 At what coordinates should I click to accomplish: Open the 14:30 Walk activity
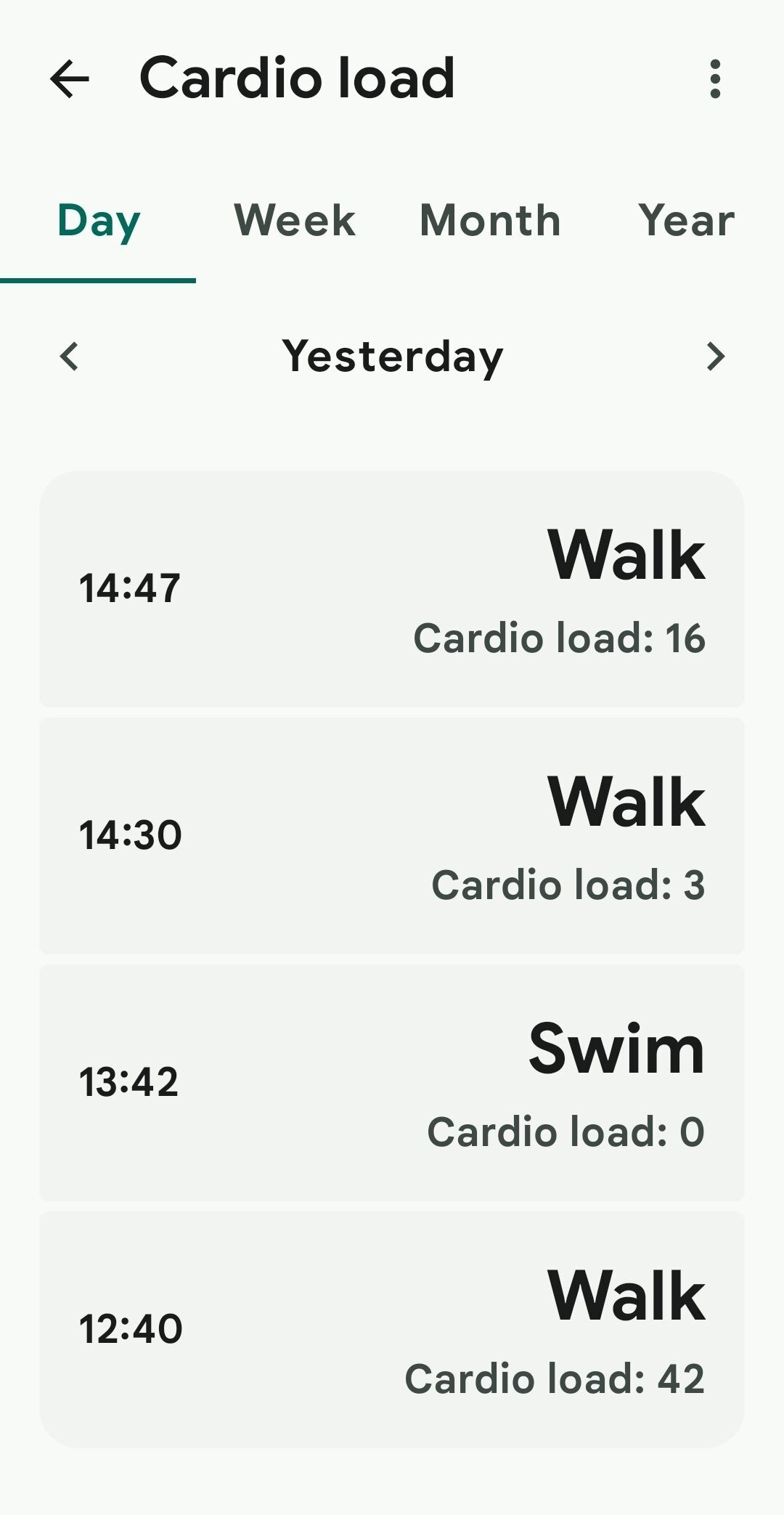(392, 836)
